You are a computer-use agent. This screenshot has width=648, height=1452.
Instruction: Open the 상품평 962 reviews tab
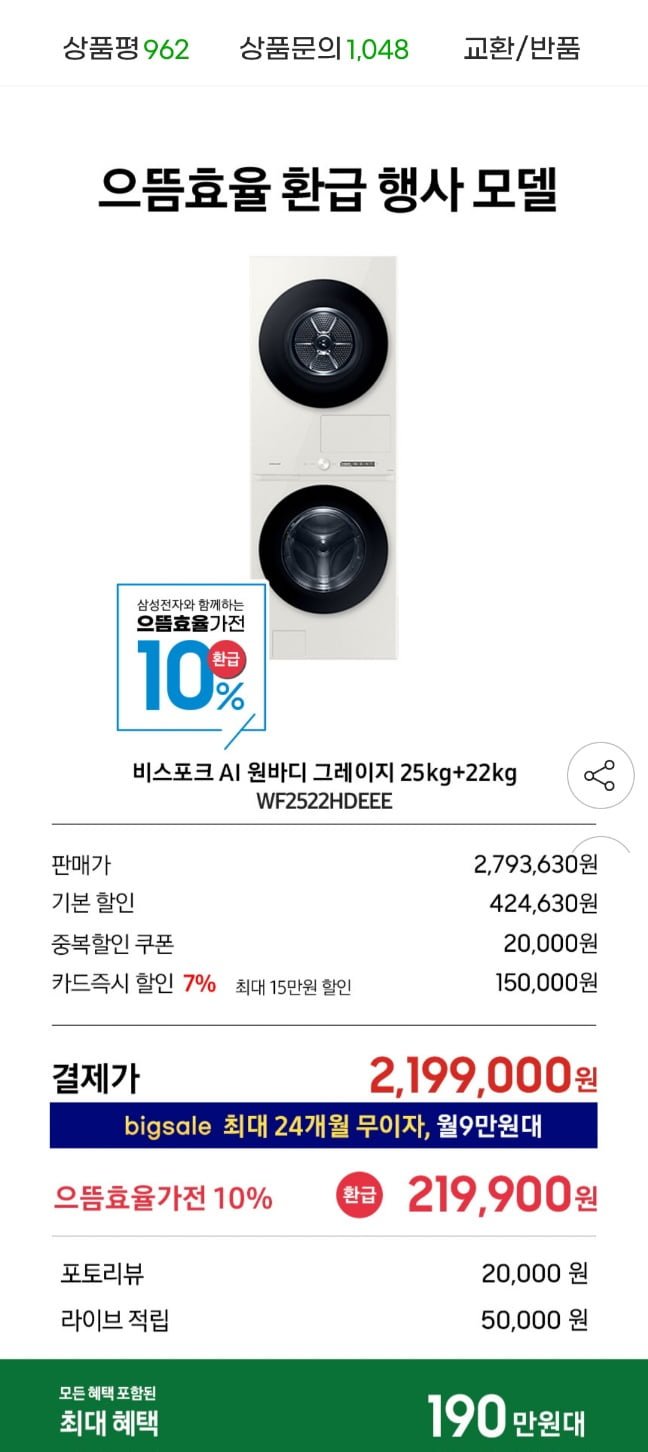click(x=126, y=48)
